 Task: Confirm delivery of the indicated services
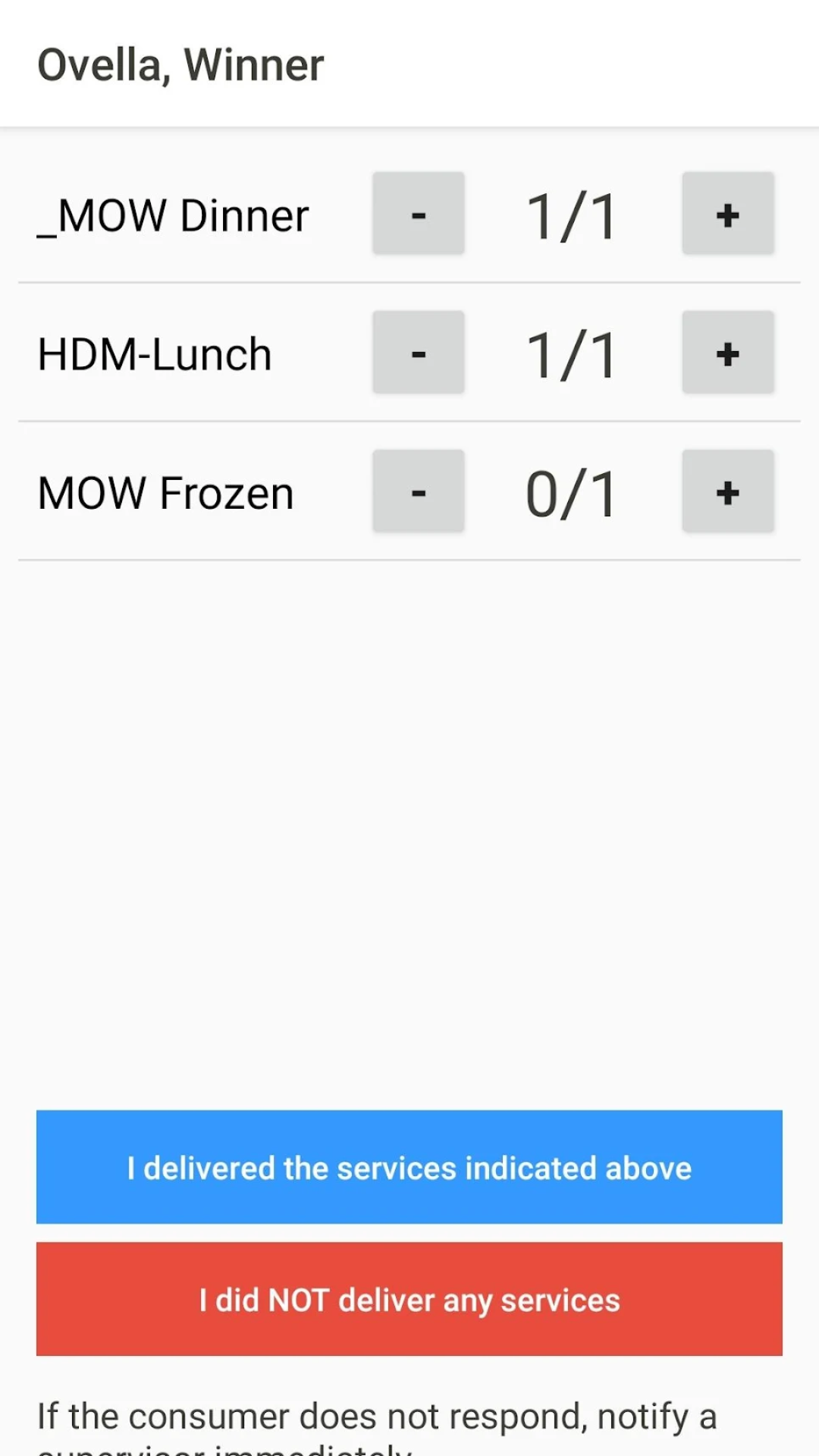click(x=409, y=1168)
